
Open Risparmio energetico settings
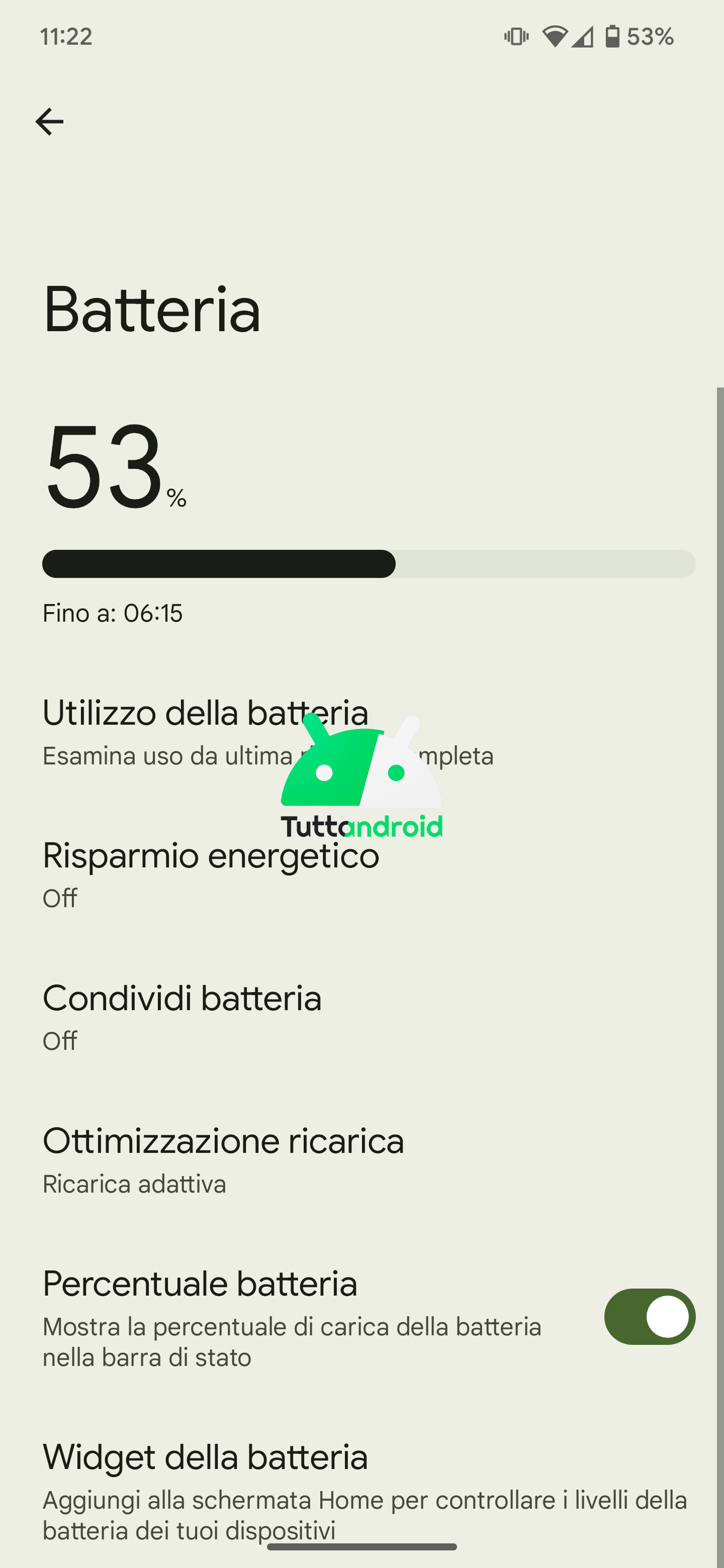pos(361,874)
